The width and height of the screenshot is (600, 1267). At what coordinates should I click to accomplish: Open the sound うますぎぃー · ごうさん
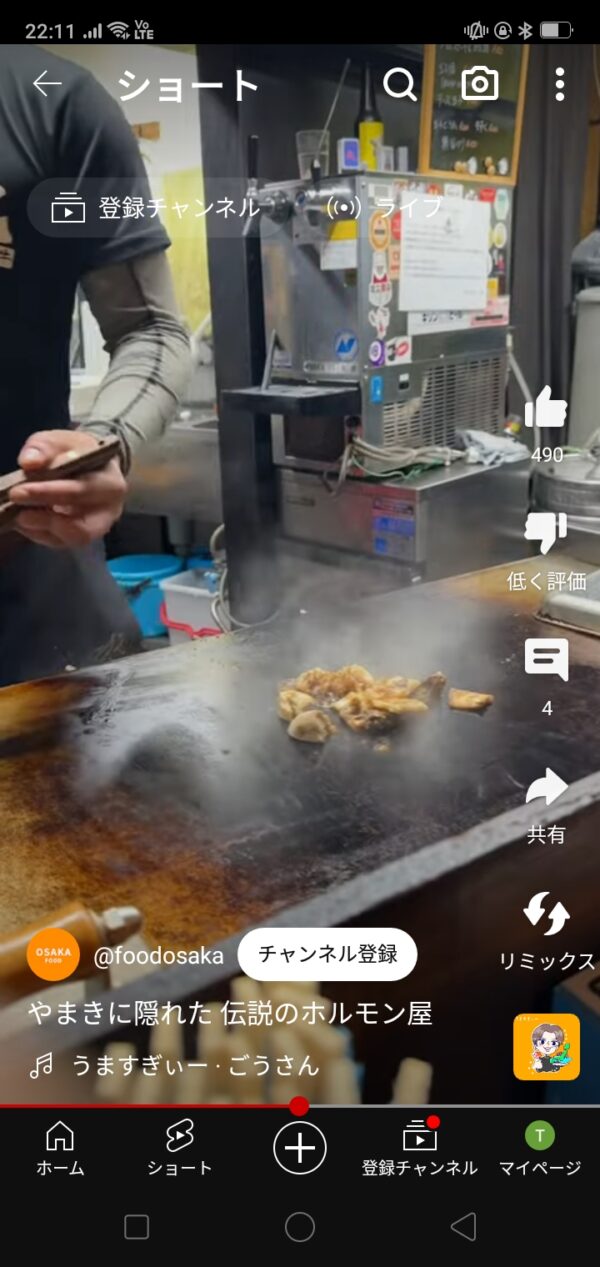pos(195,1066)
